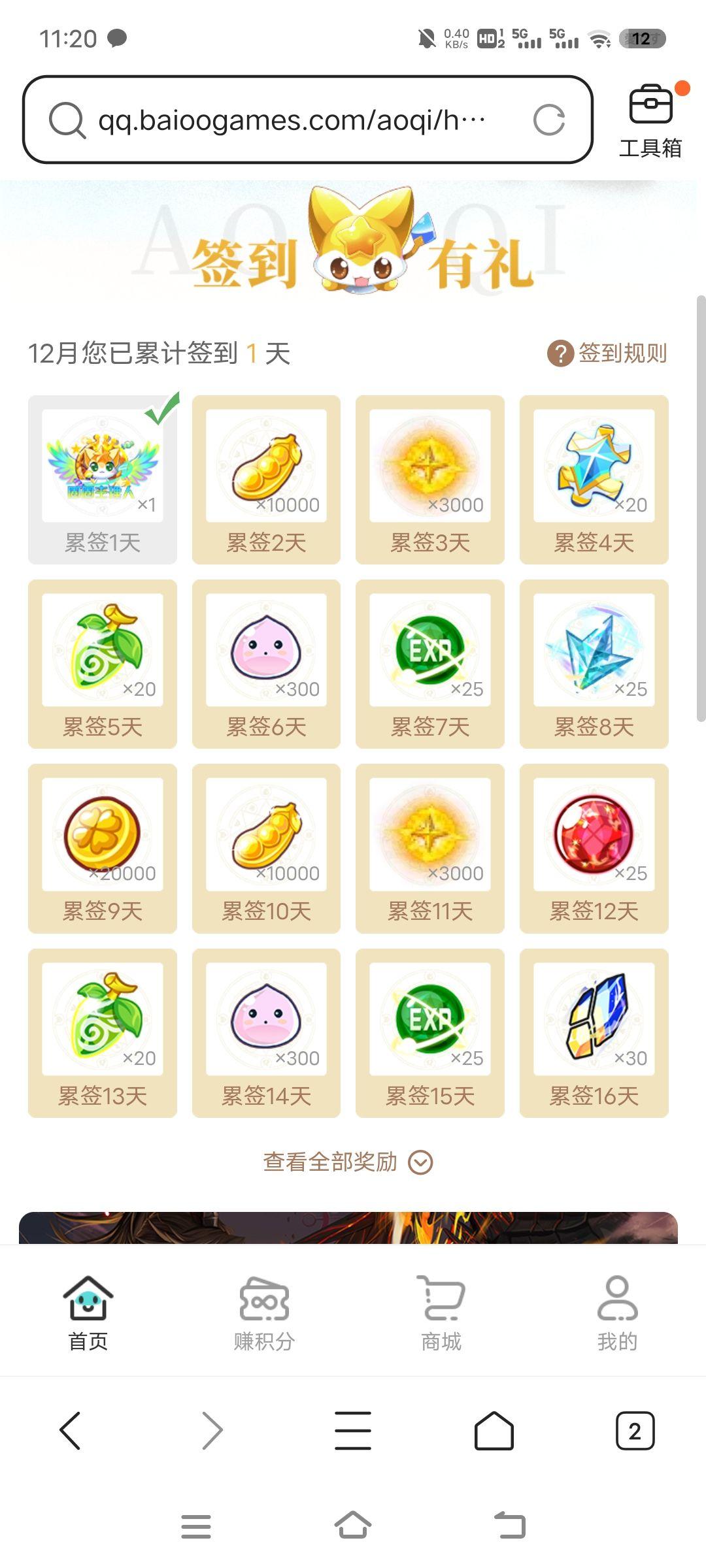706x1568 pixels.
Task: Choose the 累签5天 reward card
Action: (x=103, y=663)
